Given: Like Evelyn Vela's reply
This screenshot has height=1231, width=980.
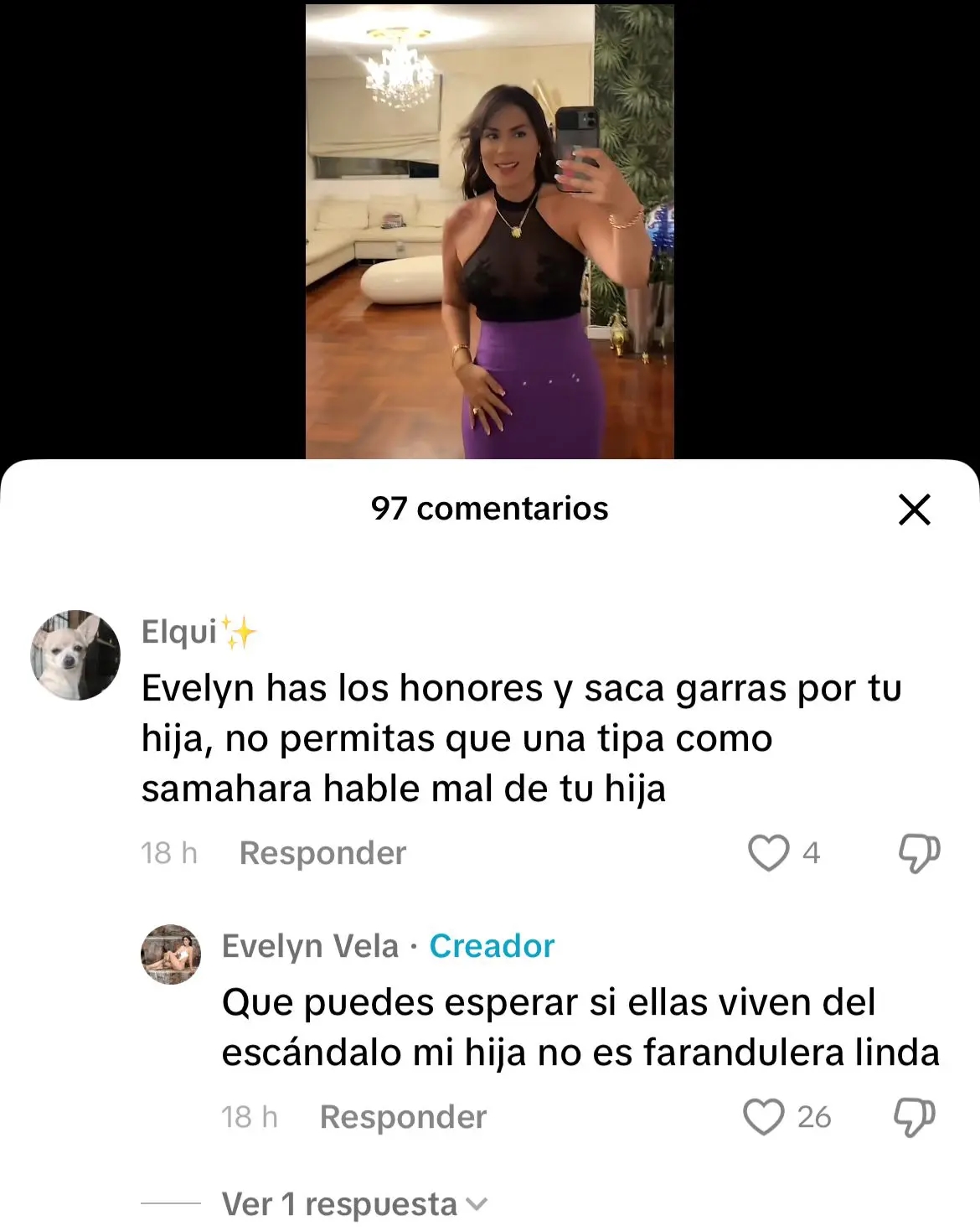Looking at the screenshot, I should pyautogui.click(x=764, y=1117).
